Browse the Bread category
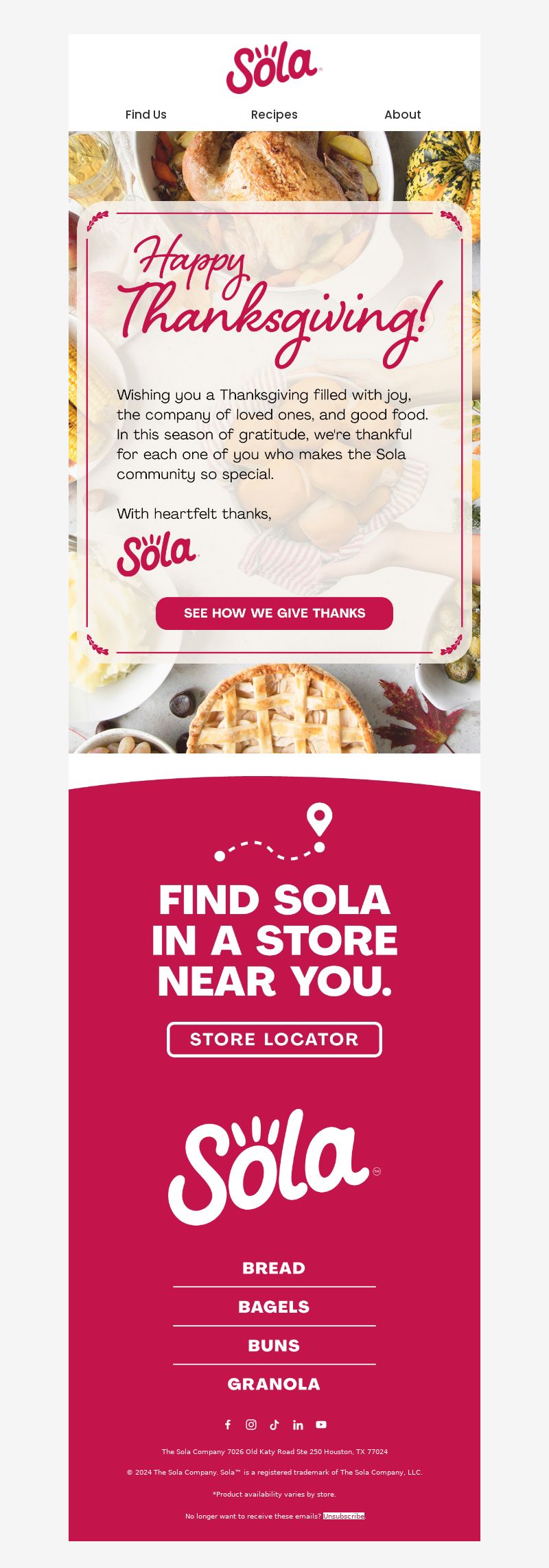The image size is (549, 1568). (274, 1268)
